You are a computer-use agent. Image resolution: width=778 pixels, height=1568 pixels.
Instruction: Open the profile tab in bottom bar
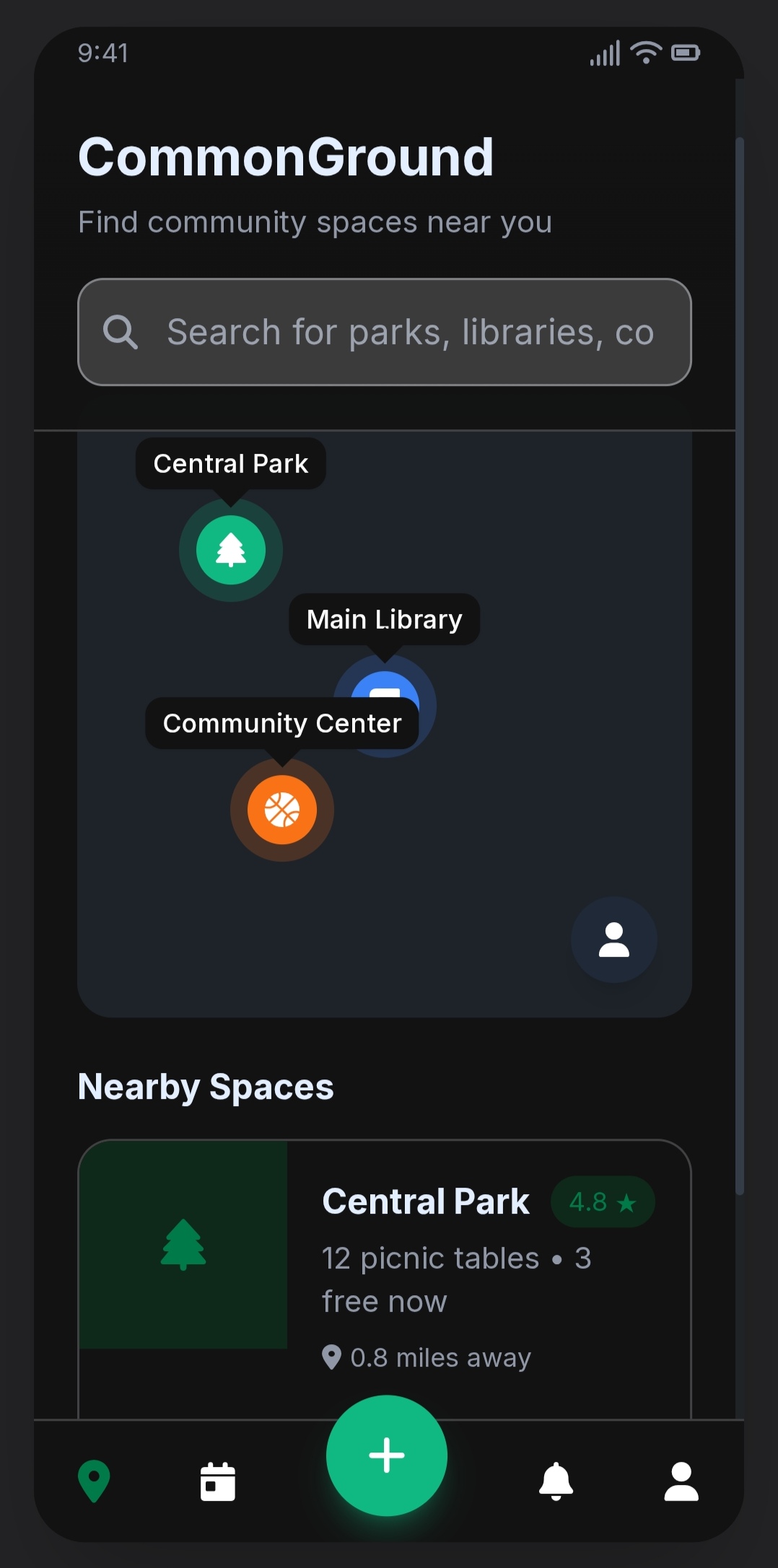pyautogui.click(x=681, y=1481)
